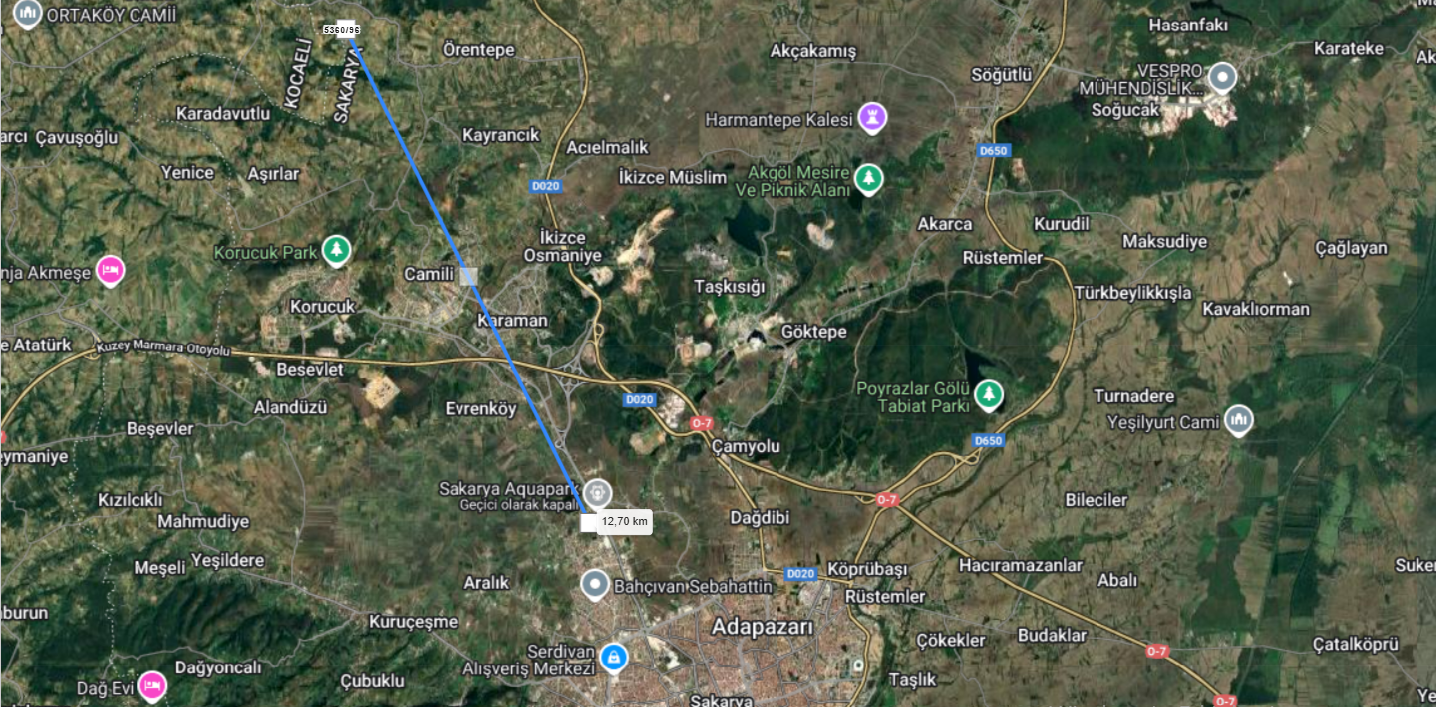Open the Sakarya Aquapark place pin

coord(597,491)
